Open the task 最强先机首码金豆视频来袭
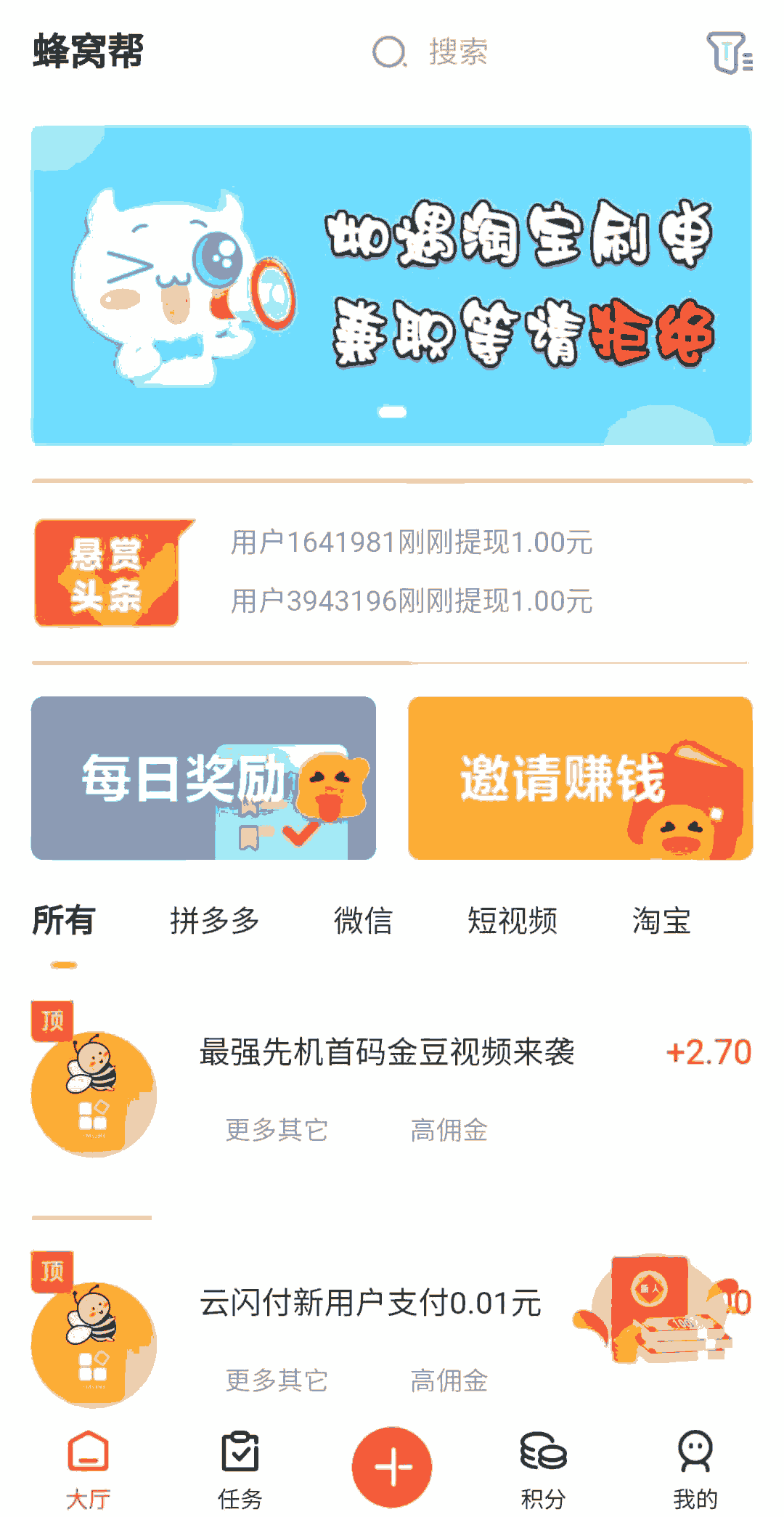Image resolution: width=784 pixels, height=1517 pixels. tap(387, 1053)
